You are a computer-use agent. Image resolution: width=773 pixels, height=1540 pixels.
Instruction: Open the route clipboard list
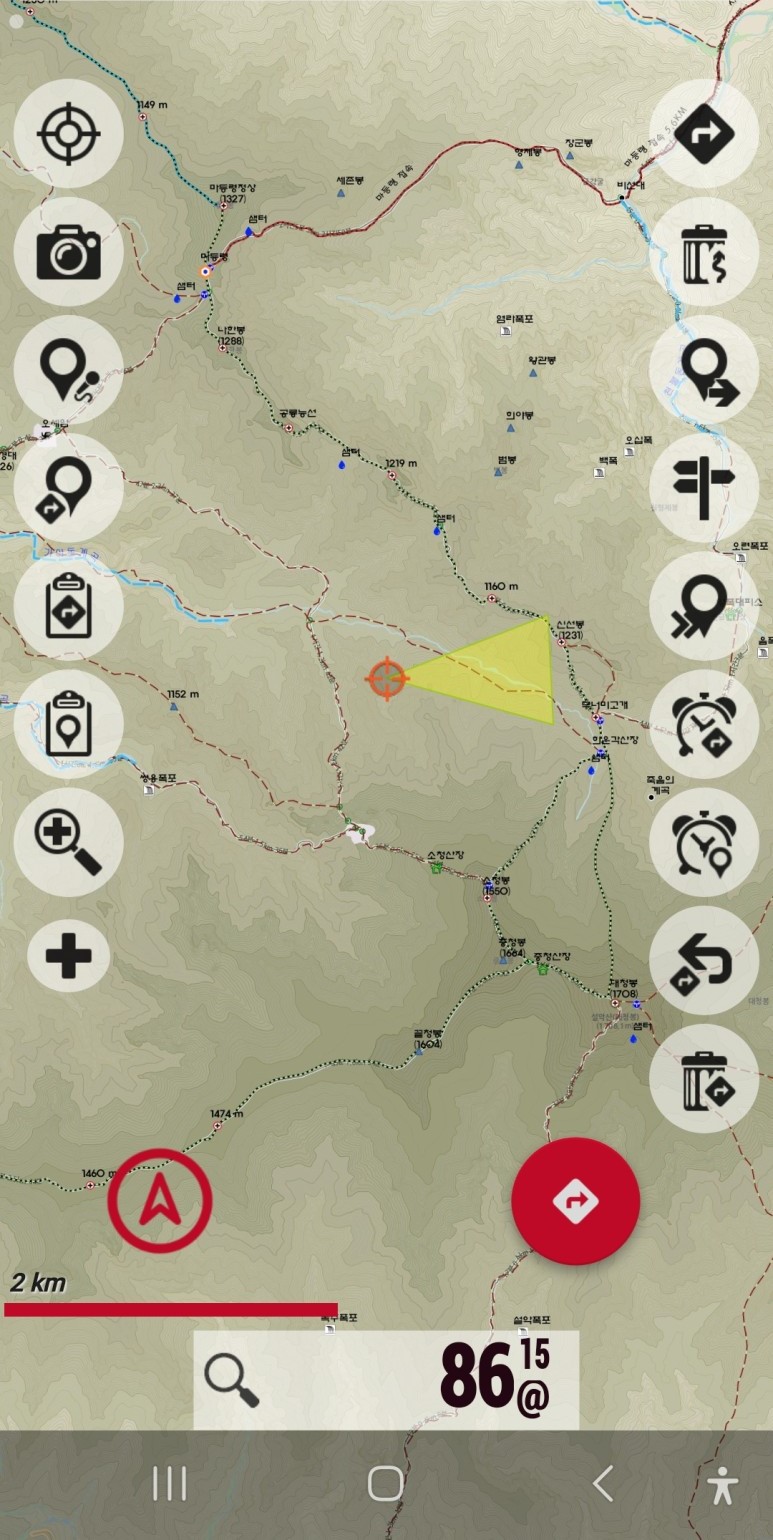[x=69, y=606]
